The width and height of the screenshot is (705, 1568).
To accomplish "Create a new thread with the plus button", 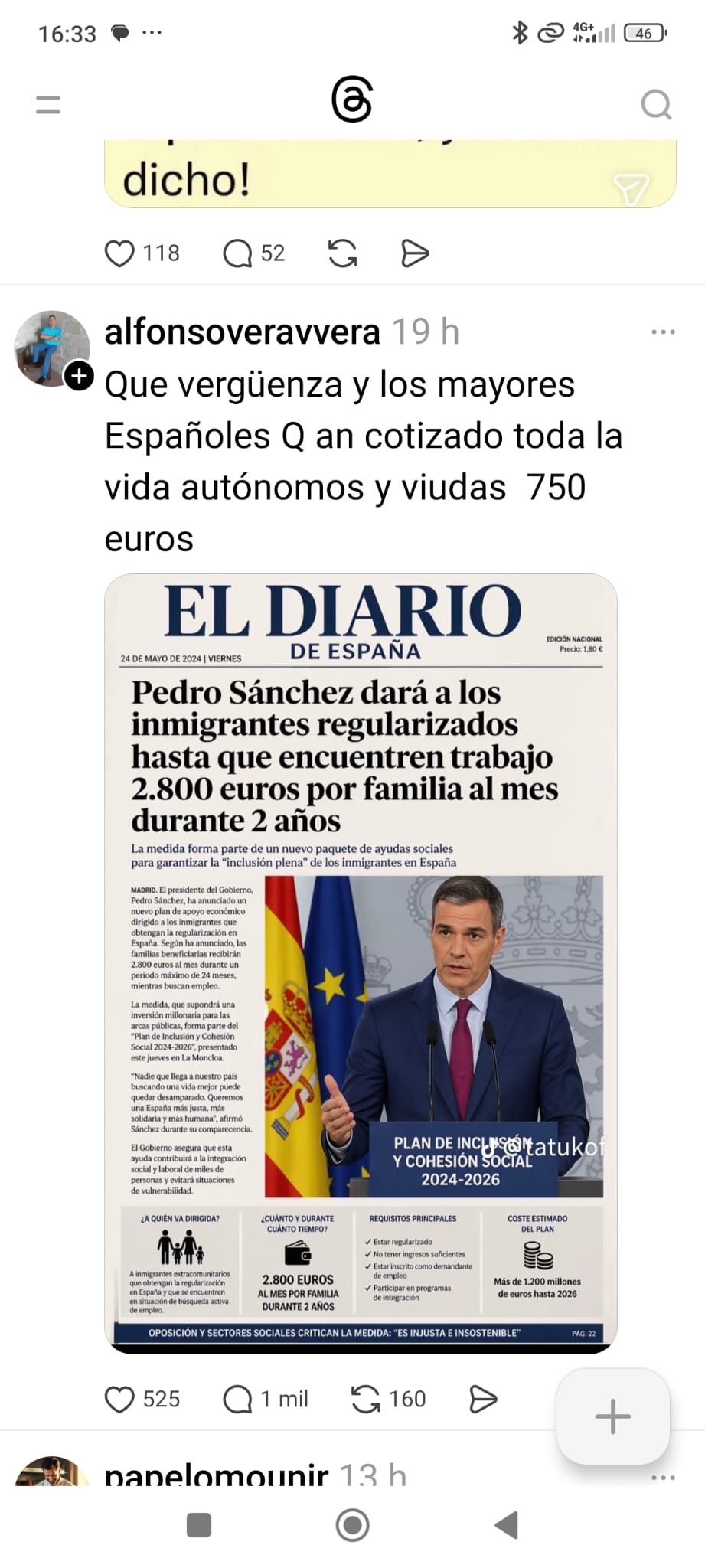I will point(613,1416).
